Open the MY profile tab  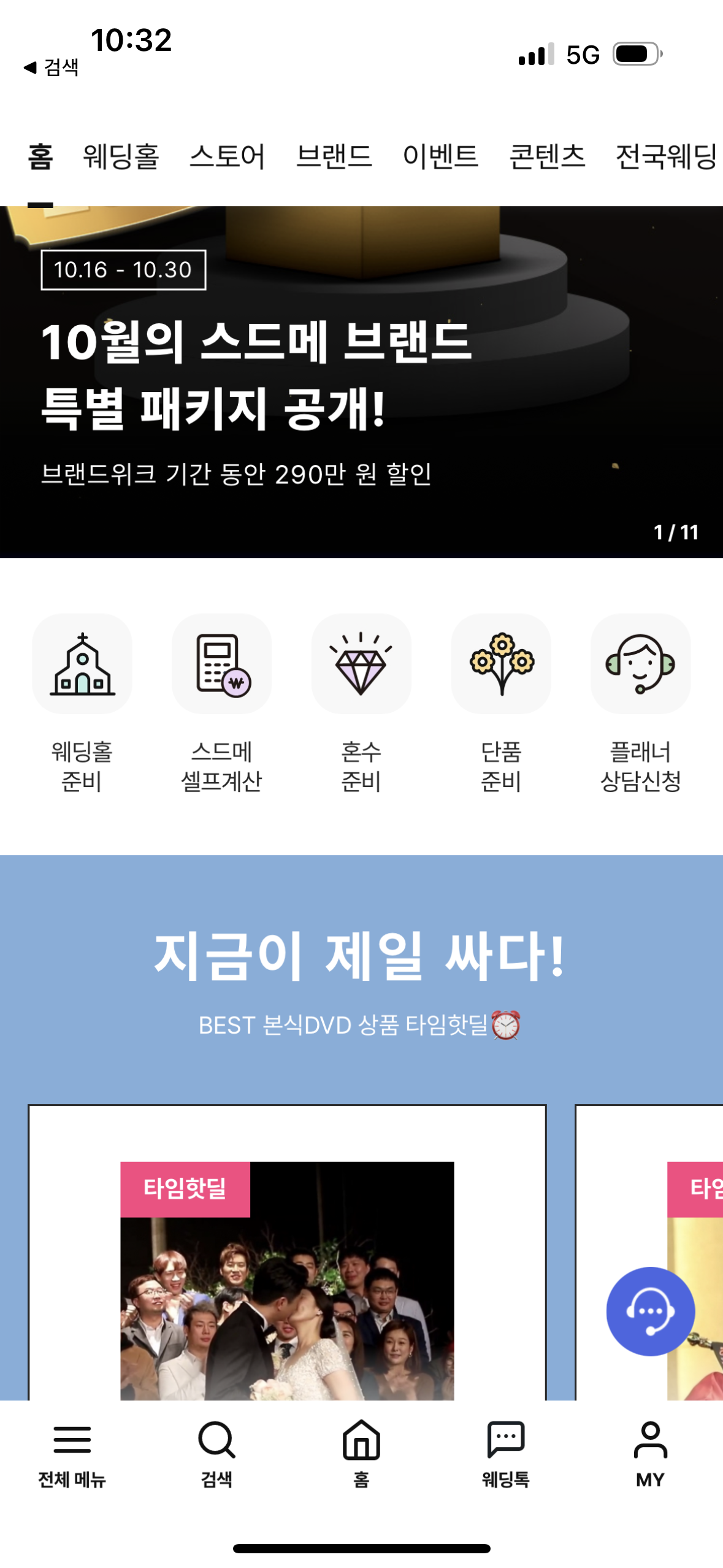tap(650, 1453)
